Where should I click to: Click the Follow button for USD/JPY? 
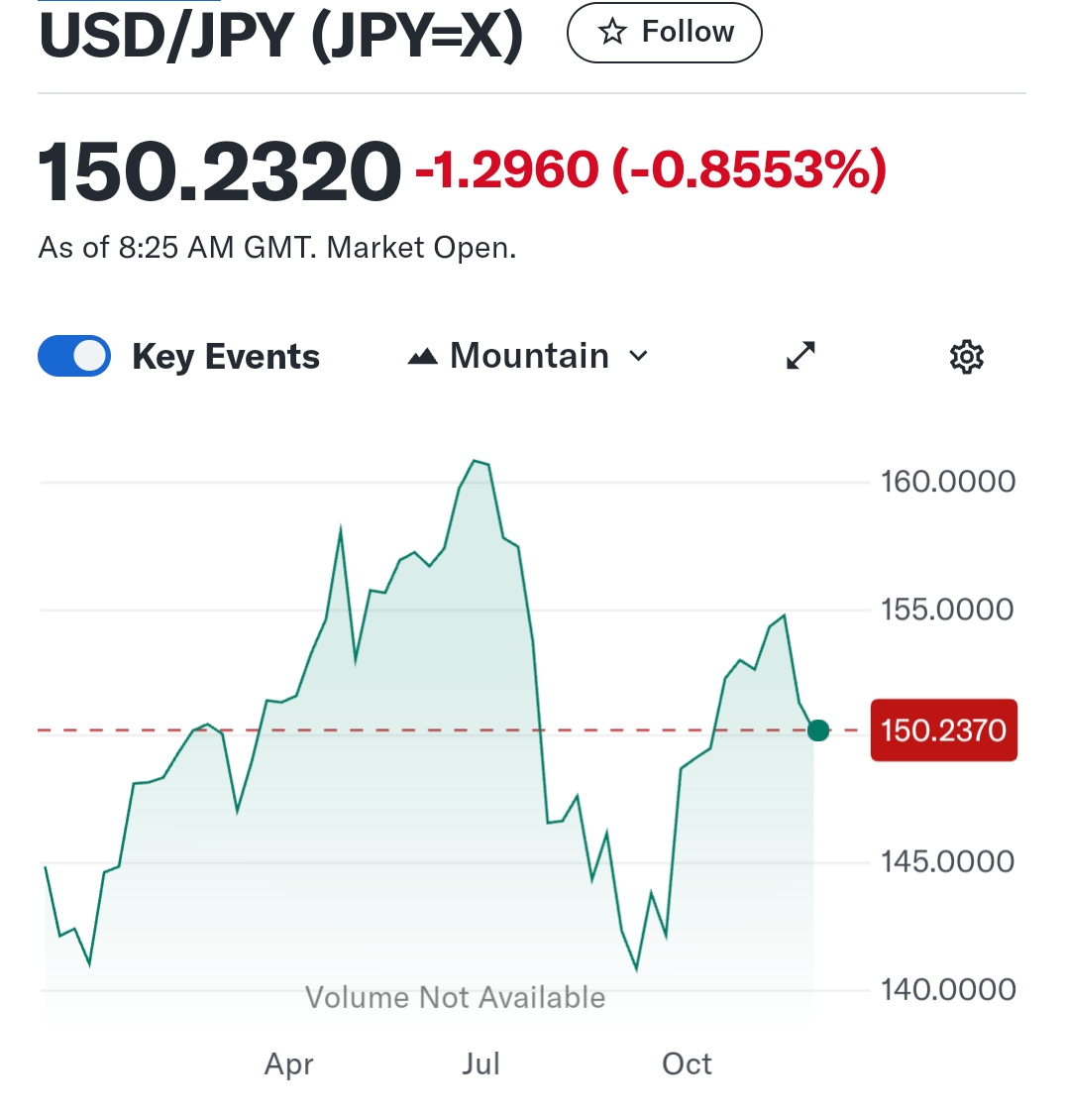tap(664, 32)
